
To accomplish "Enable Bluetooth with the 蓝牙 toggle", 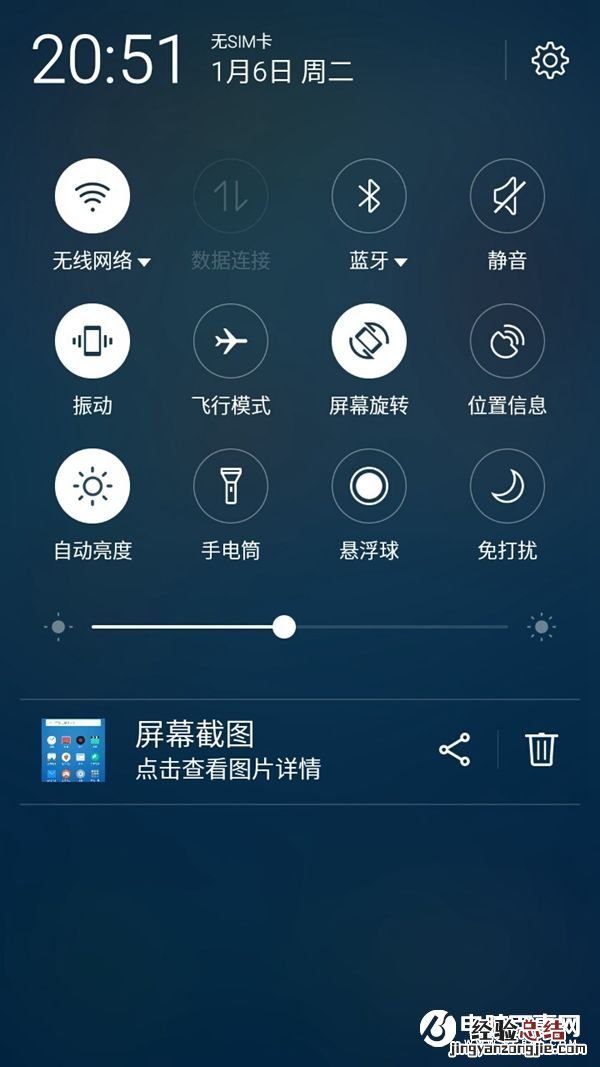I will [369, 196].
